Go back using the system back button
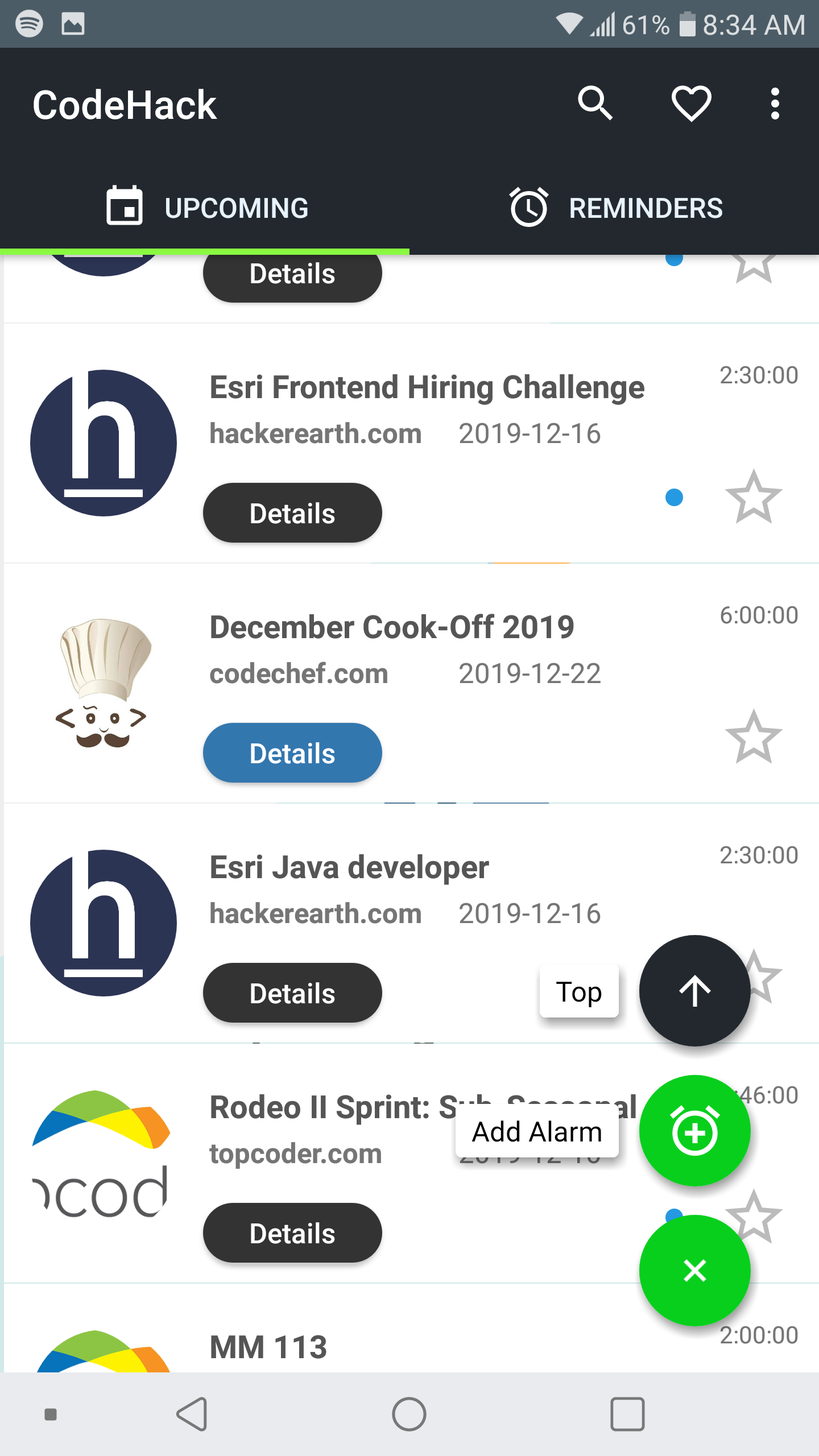This screenshot has height=1456, width=819. (x=192, y=1414)
